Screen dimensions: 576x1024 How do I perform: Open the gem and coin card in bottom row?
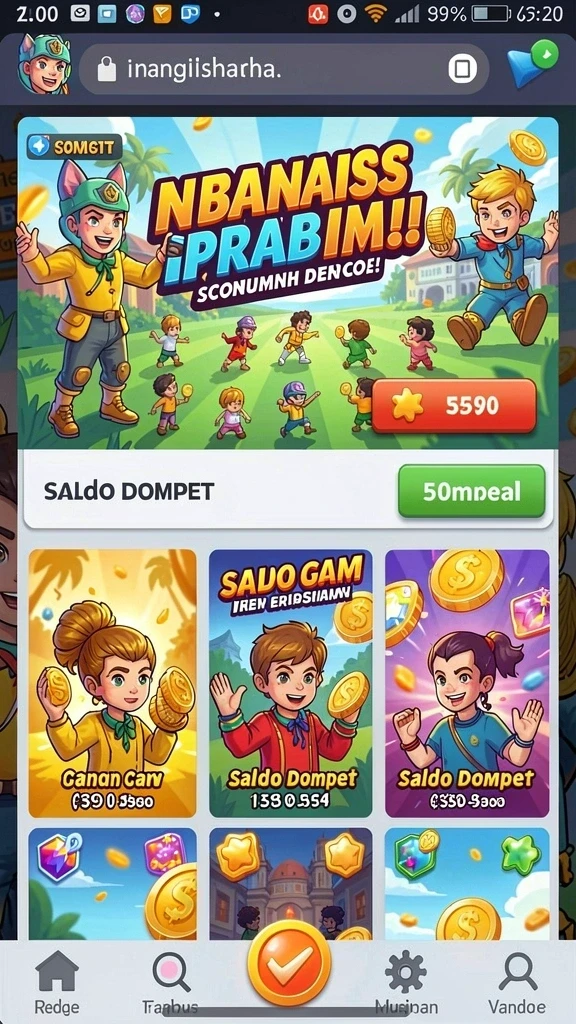(x=112, y=884)
